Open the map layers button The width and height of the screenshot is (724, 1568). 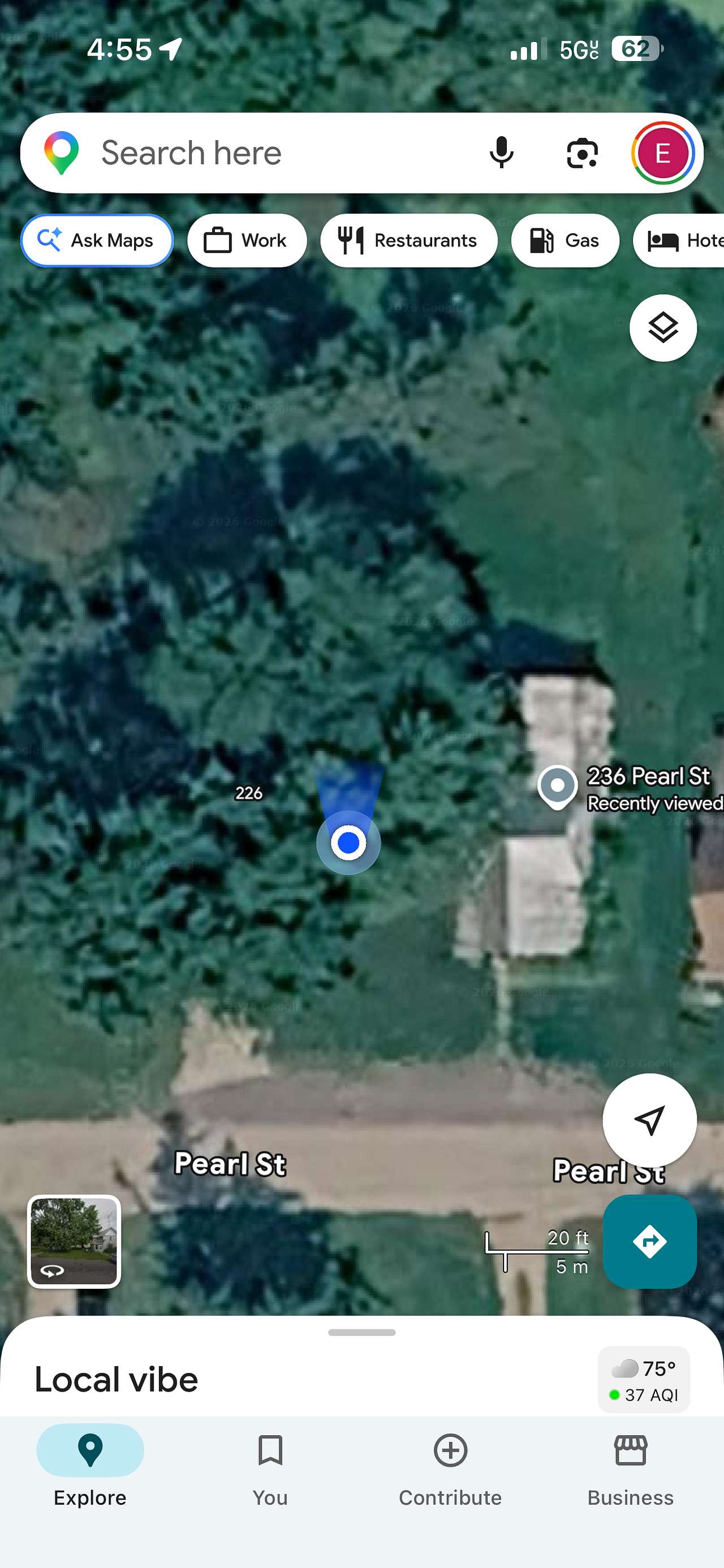pos(662,328)
